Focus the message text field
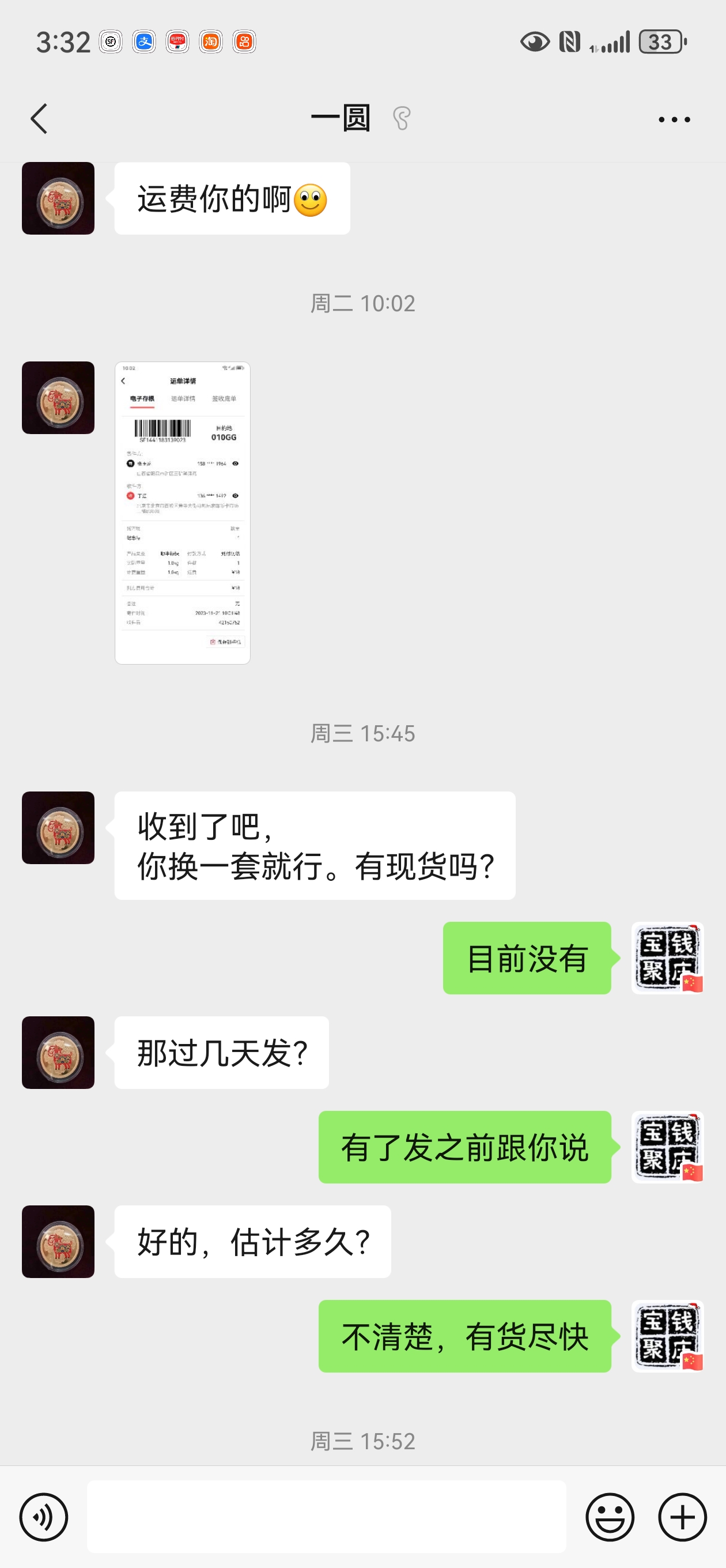Image resolution: width=726 pixels, height=1568 pixels. pyautogui.click(x=326, y=1517)
